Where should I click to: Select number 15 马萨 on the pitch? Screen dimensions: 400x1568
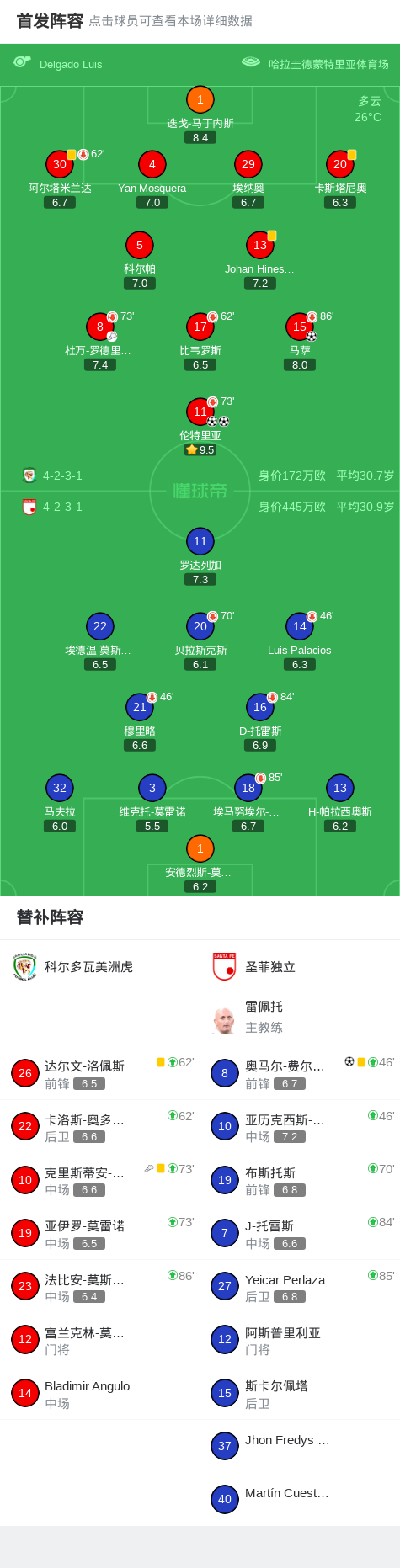[x=300, y=341]
